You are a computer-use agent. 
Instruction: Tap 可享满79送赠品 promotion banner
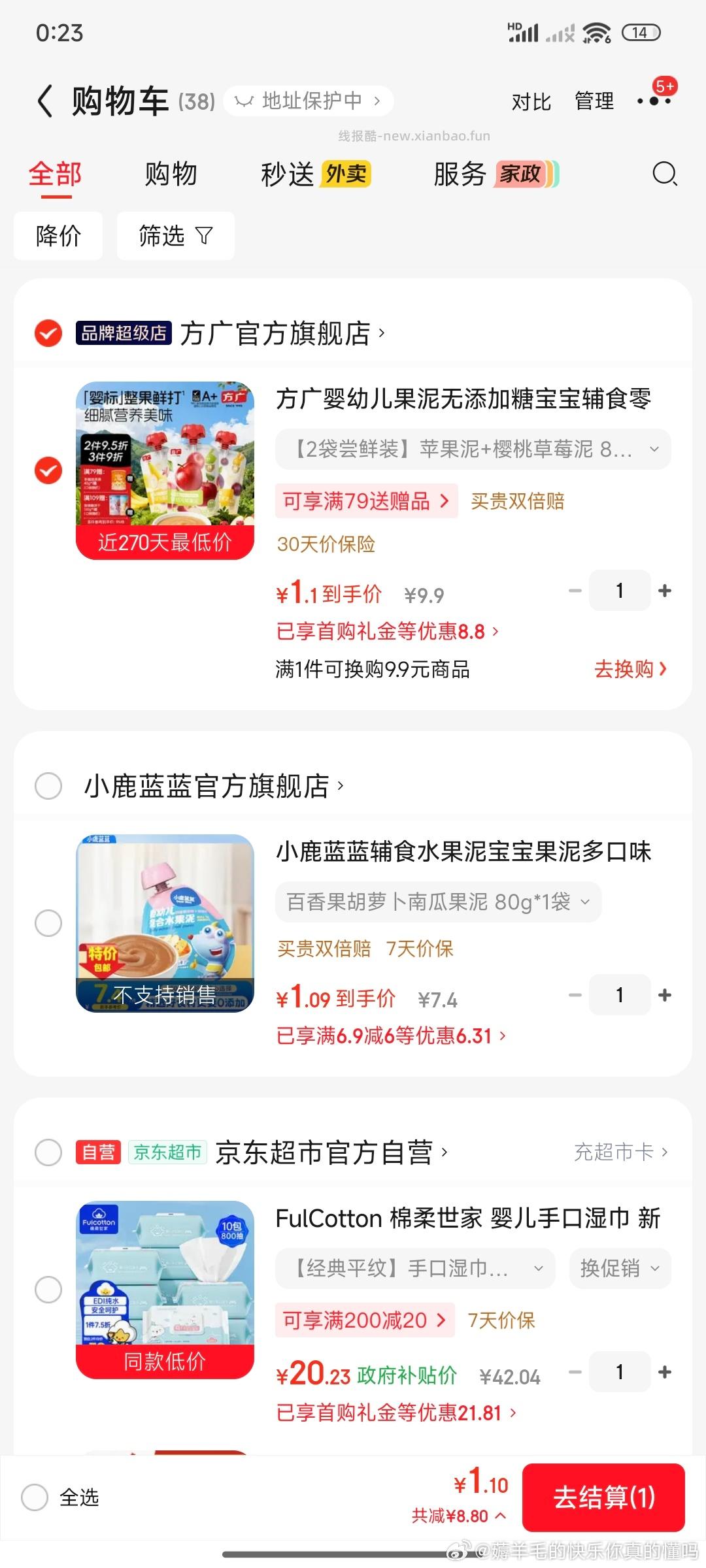pyautogui.click(x=366, y=500)
